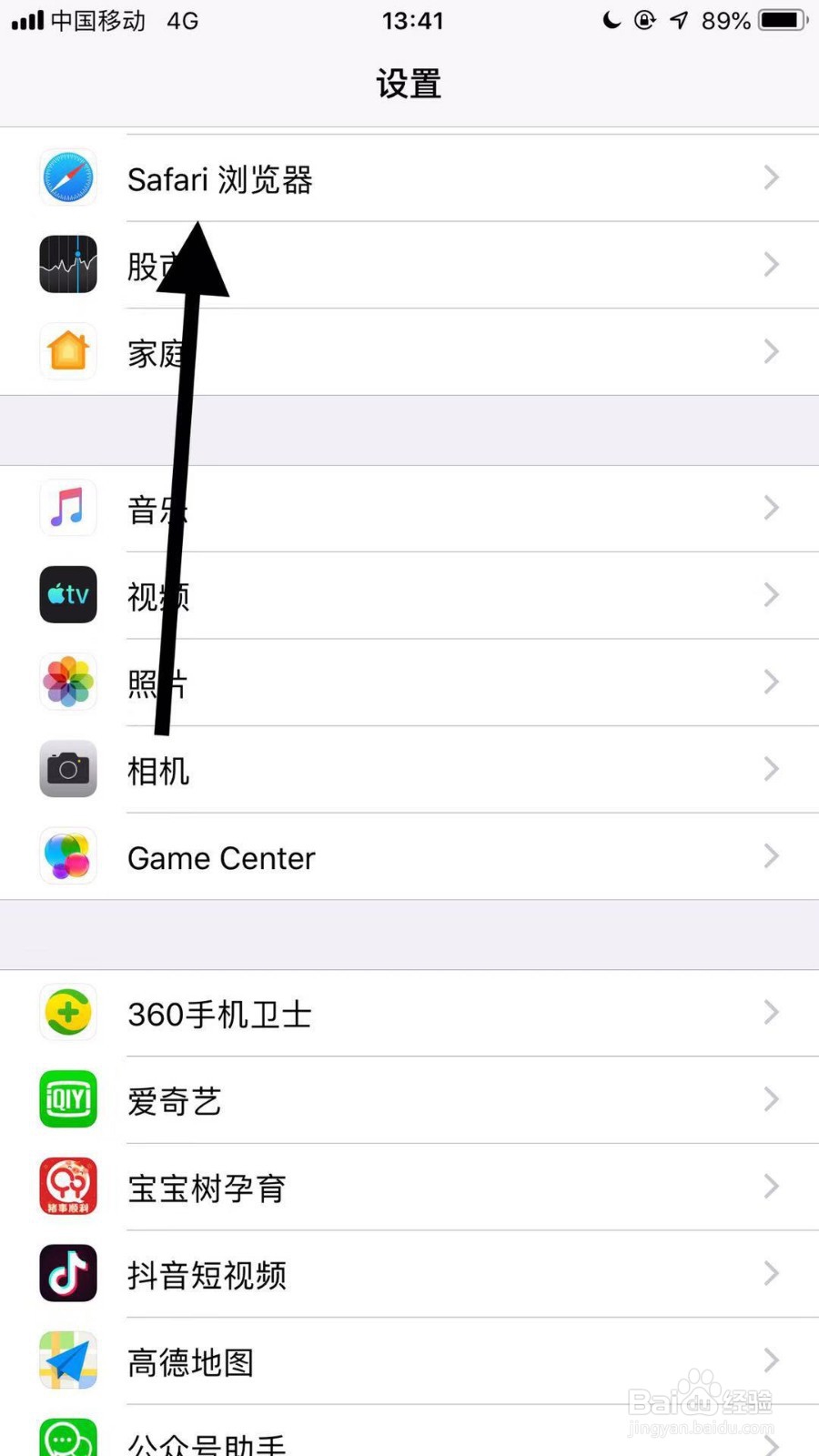This screenshot has height=1456, width=819.
Task: Tap the 爱奇艺 iQIYI app icon
Action: (67, 1099)
